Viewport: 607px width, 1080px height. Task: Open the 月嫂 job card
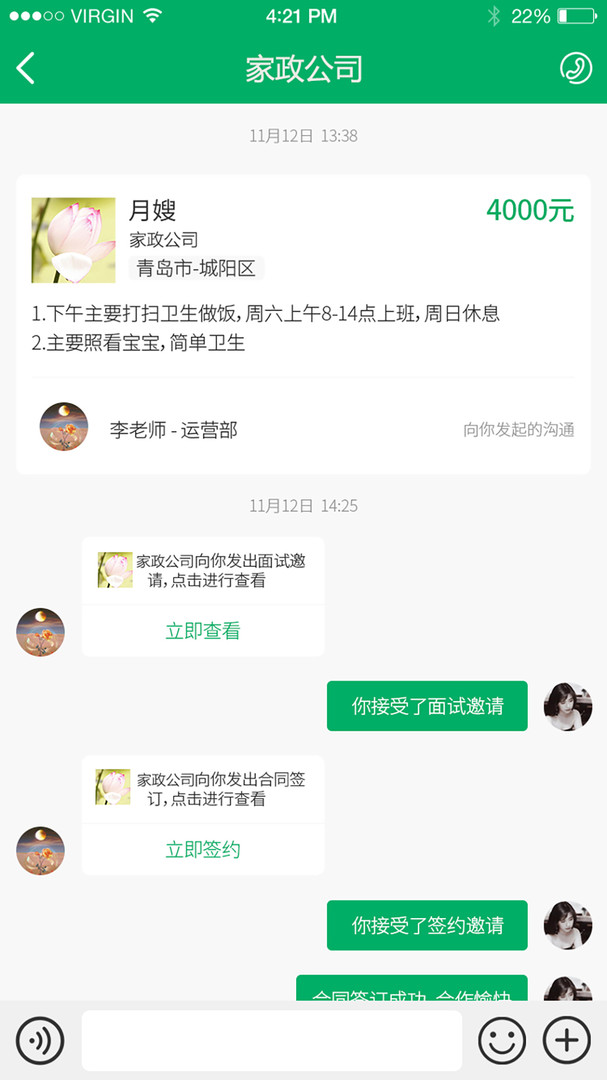point(303,270)
